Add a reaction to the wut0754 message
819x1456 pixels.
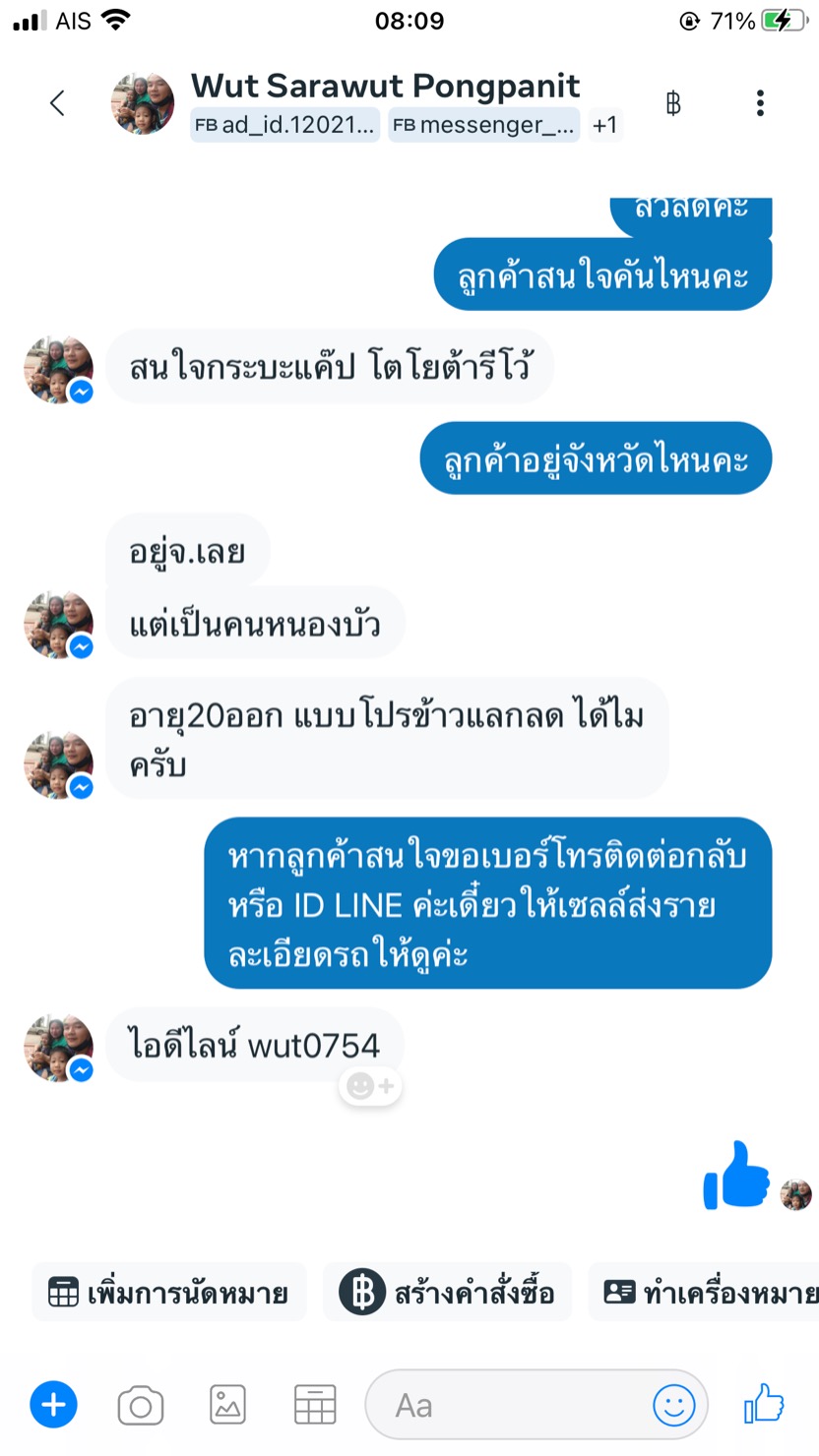tap(371, 1086)
